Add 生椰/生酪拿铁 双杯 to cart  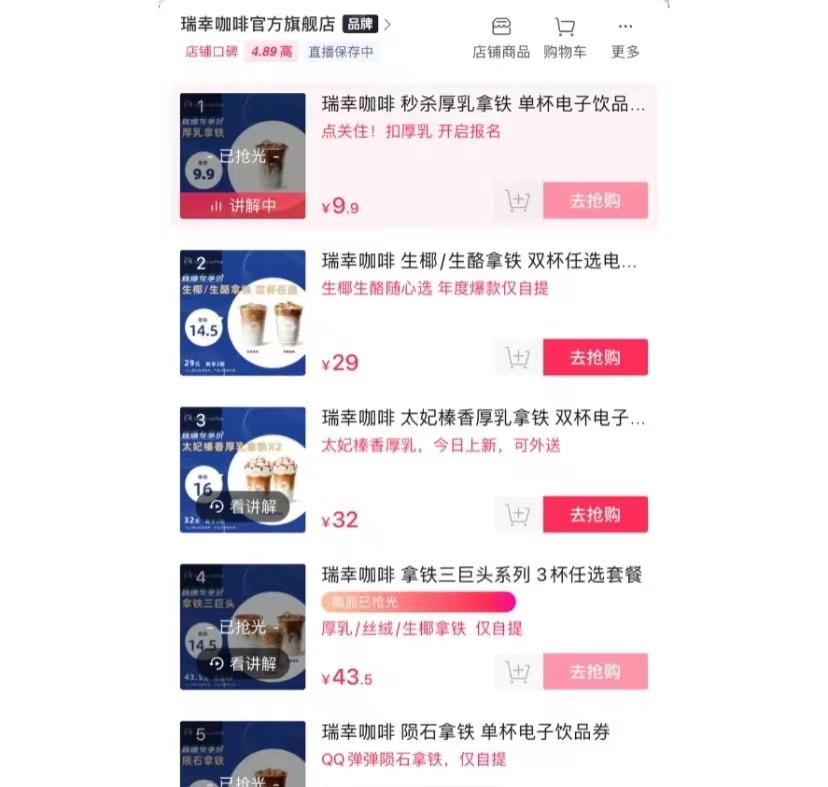point(517,358)
